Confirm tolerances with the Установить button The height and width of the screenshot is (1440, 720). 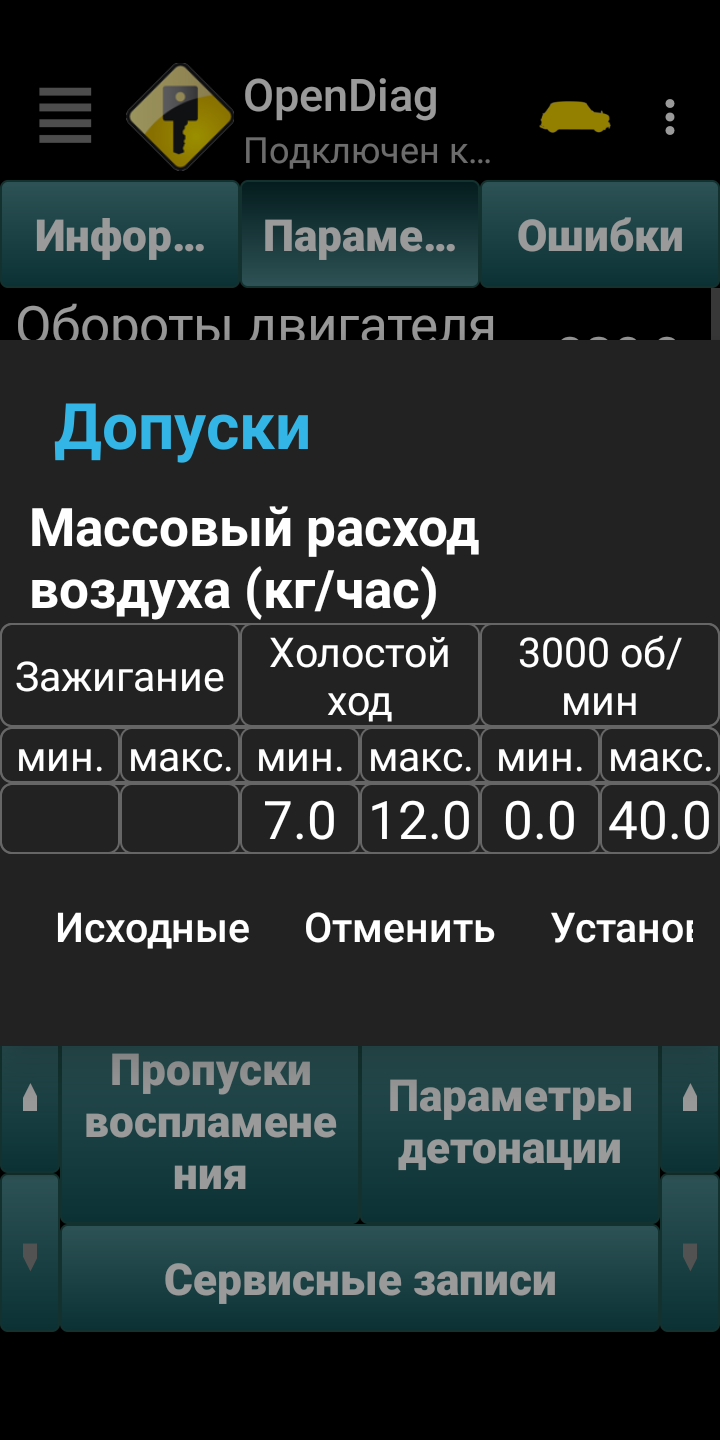click(622, 929)
